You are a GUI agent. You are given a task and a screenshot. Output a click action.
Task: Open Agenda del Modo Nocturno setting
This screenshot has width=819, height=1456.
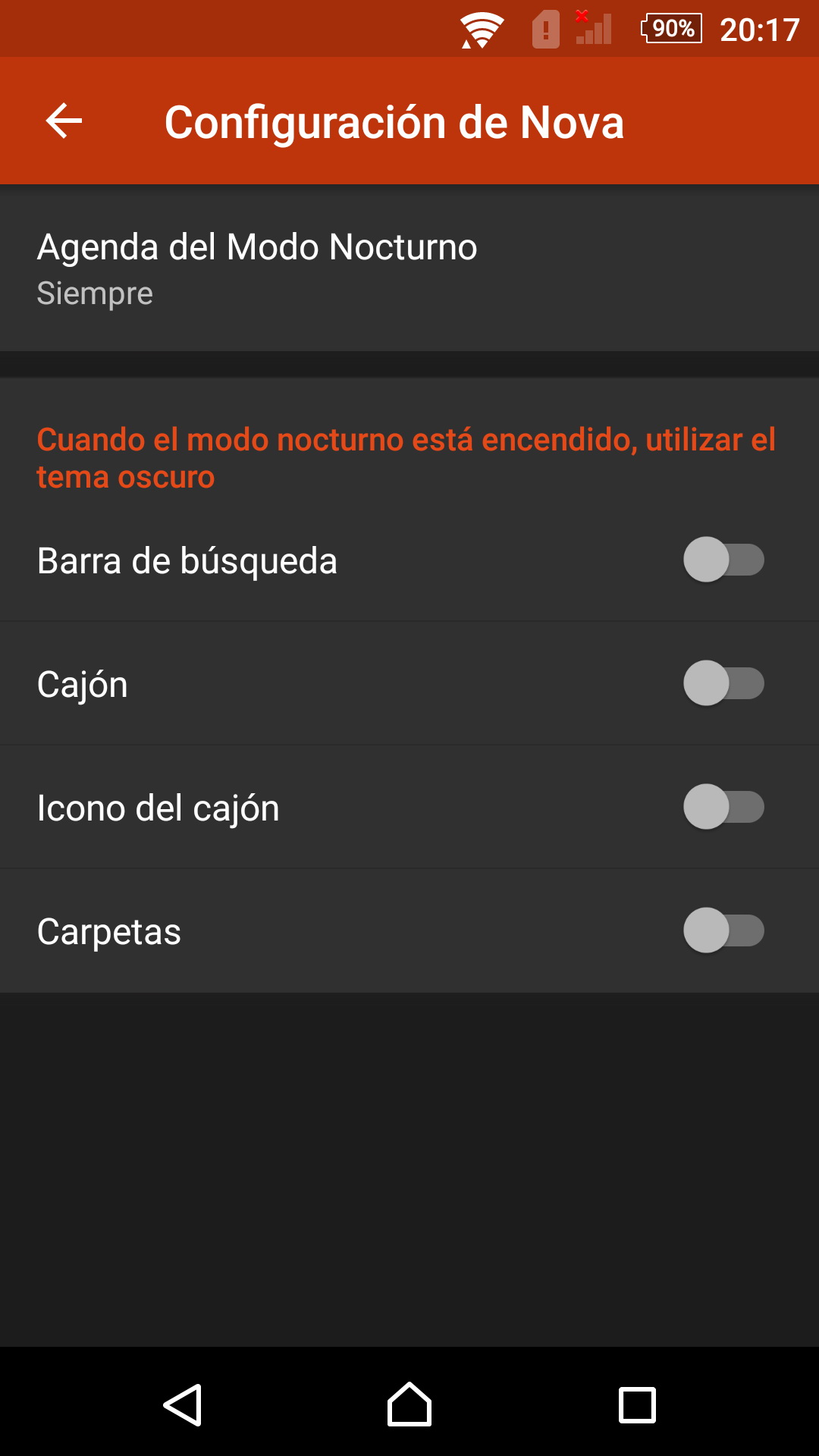409,268
